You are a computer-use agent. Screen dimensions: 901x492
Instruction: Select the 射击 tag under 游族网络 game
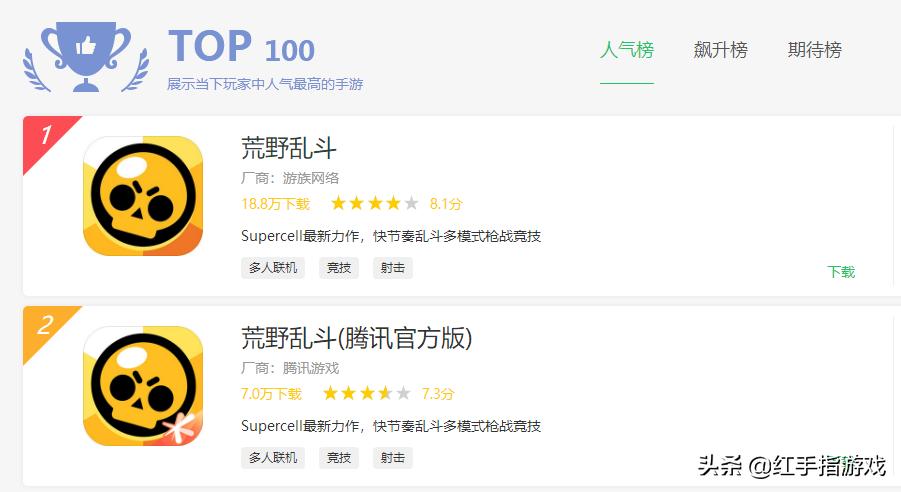pyautogui.click(x=393, y=268)
